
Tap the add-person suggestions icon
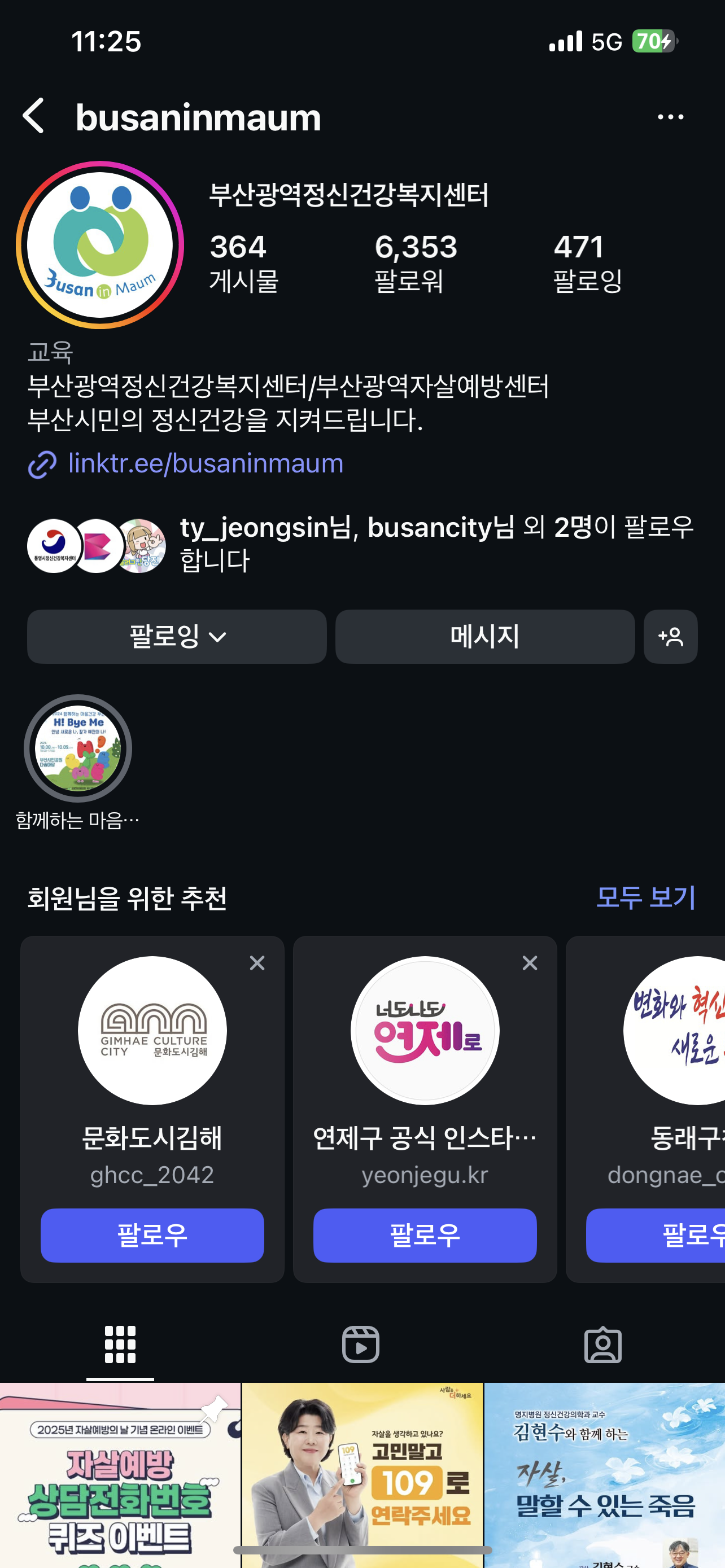pyautogui.click(x=670, y=637)
